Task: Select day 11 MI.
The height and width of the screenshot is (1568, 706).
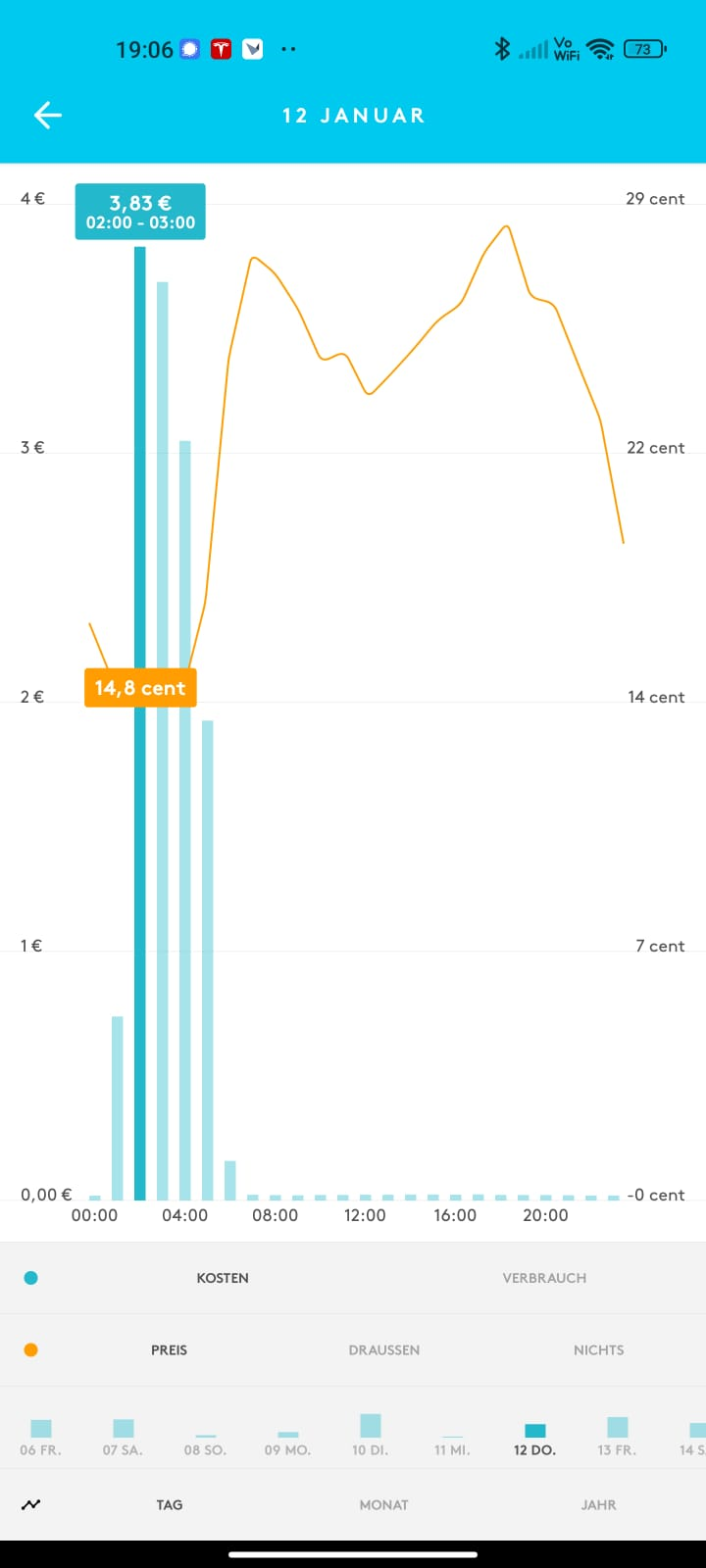Action: click(452, 1437)
